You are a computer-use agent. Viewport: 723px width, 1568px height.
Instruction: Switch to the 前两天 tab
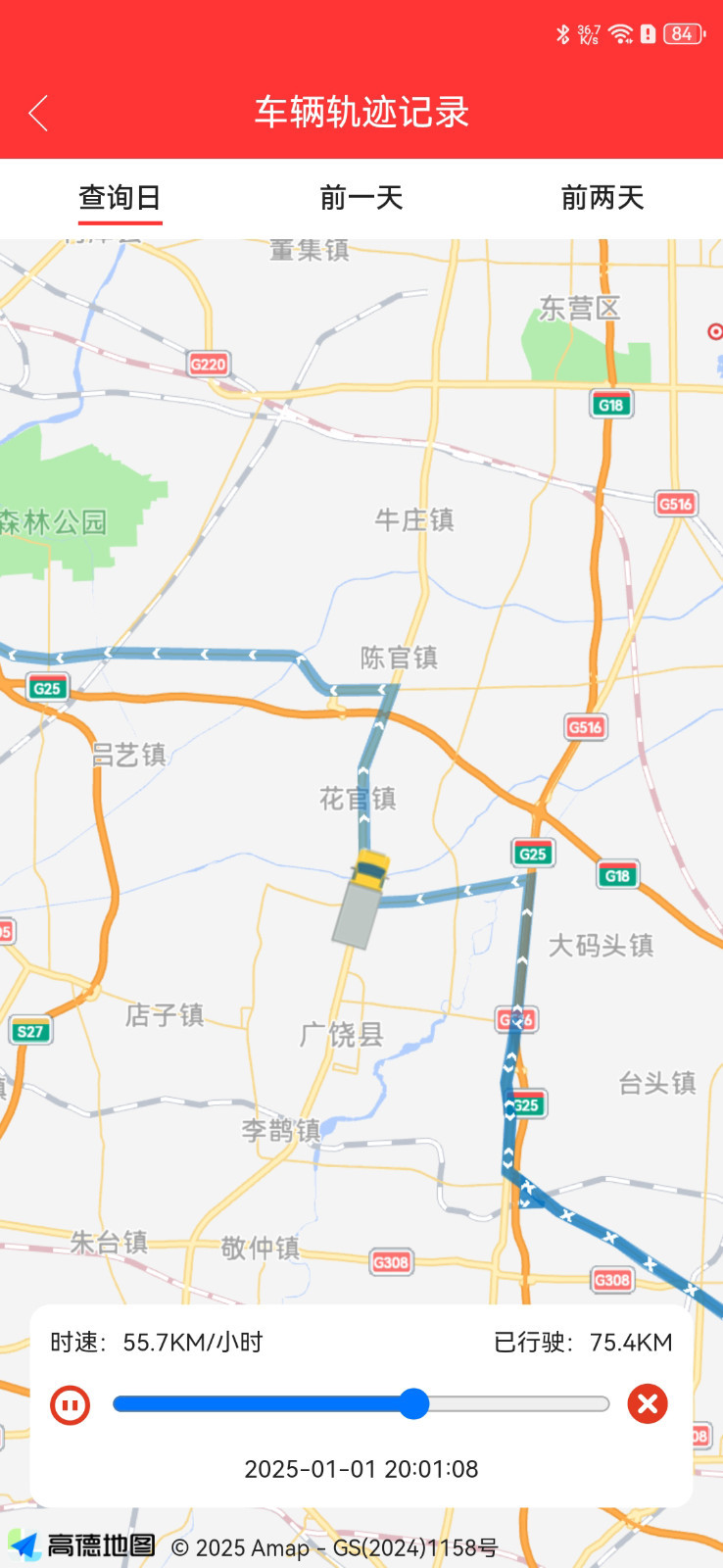click(602, 198)
